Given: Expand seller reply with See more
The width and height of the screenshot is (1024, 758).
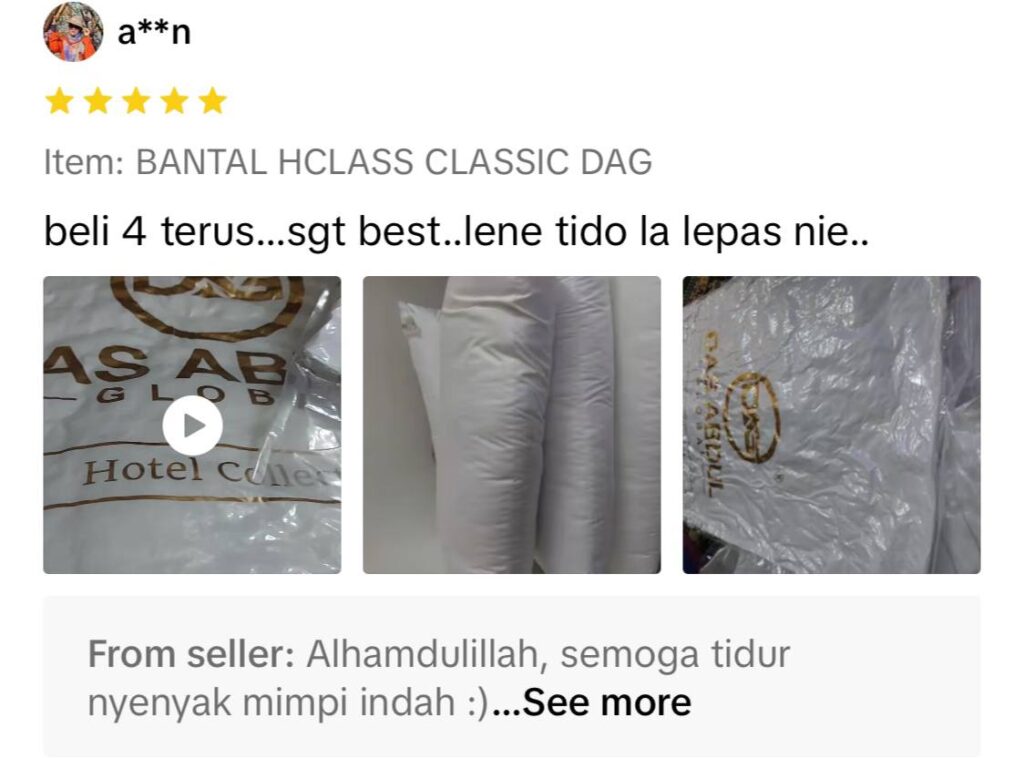Looking at the screenshot, I should [606, 703].
